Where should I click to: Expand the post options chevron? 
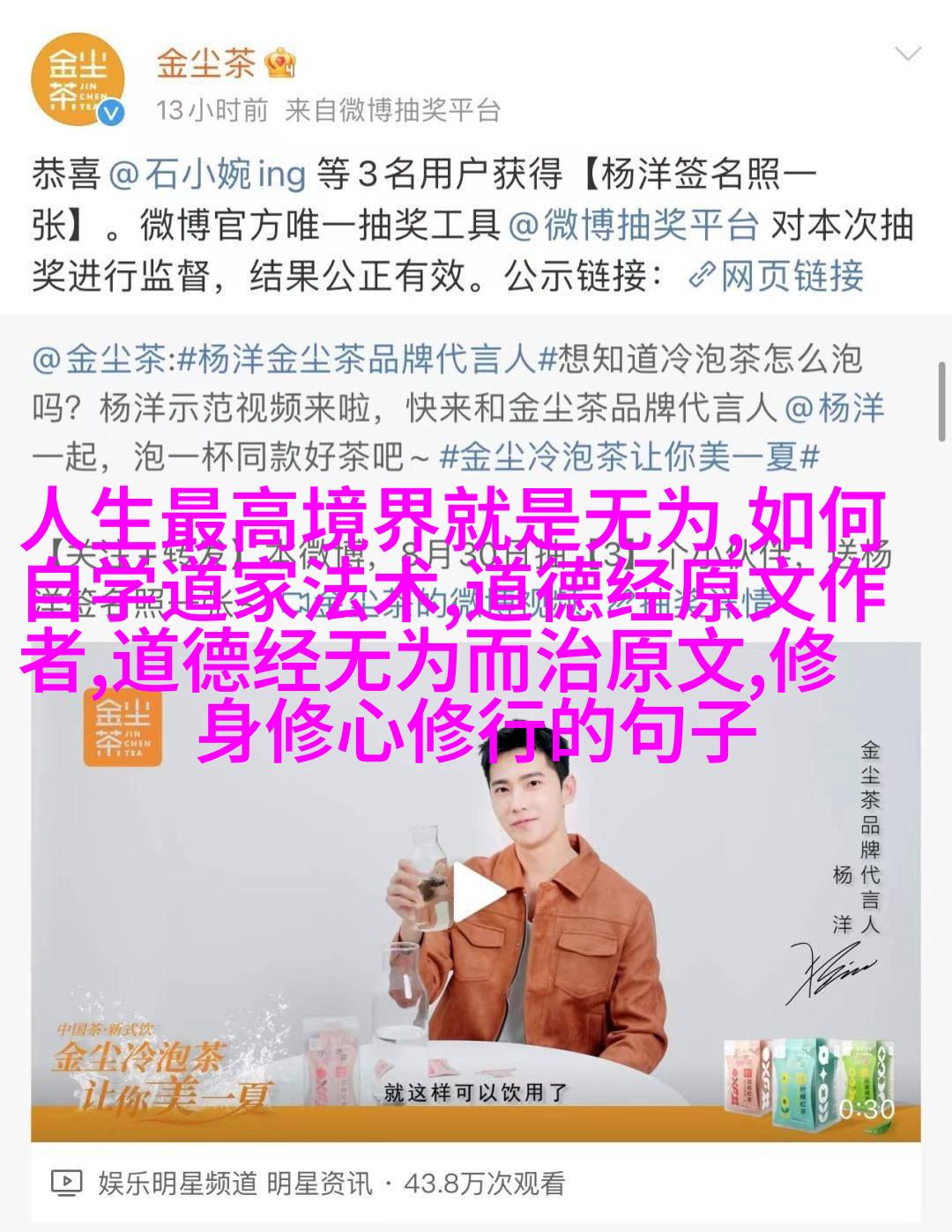coord(907,55)
